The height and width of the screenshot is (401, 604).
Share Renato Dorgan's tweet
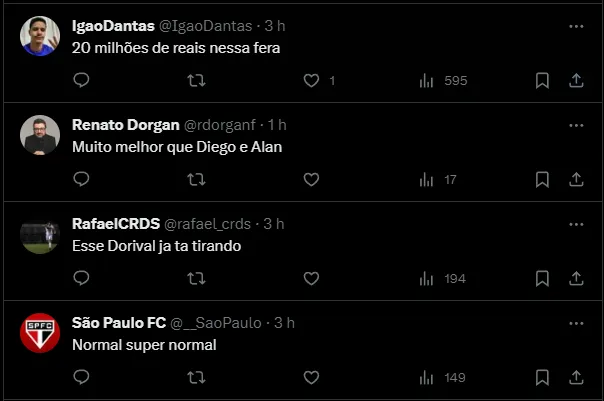[x=576, y=180]
